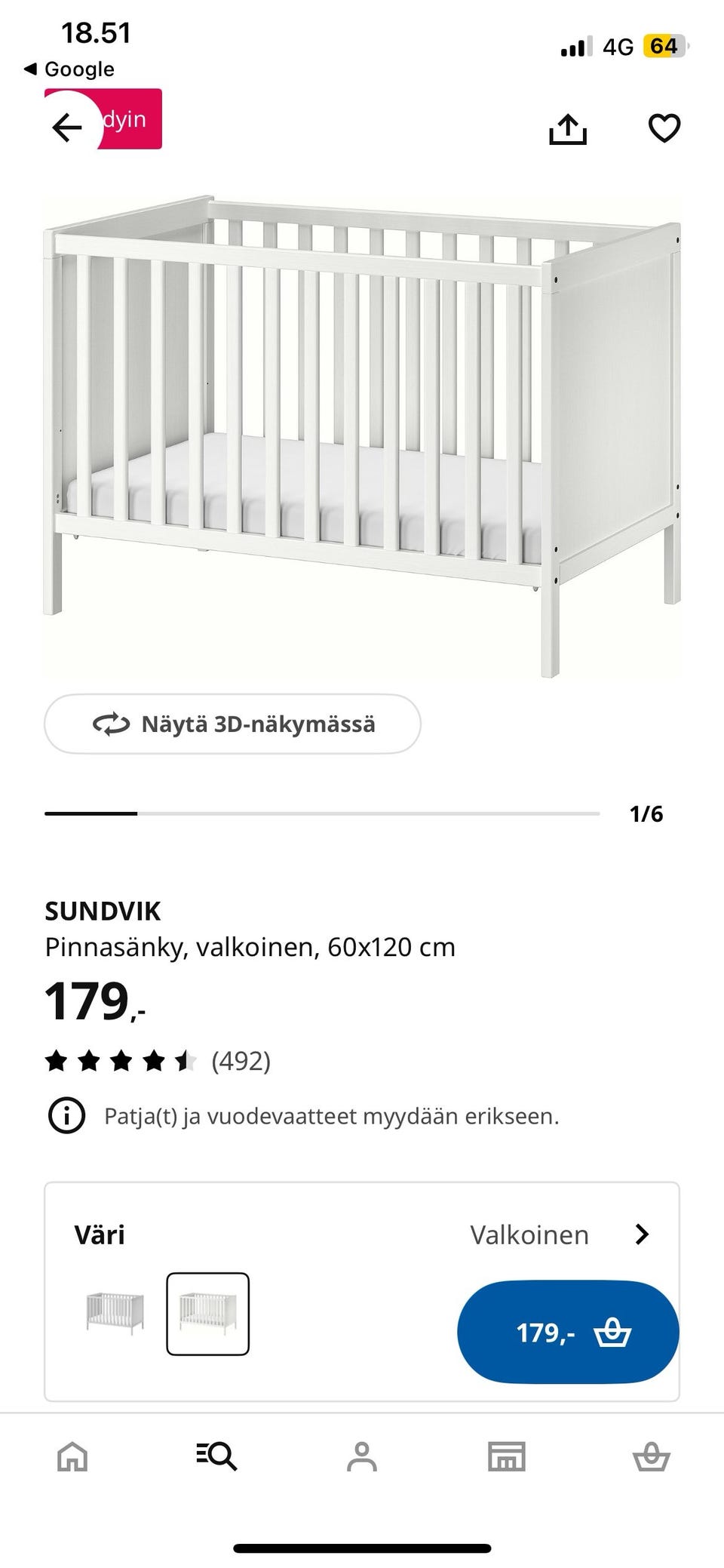The height and width of the screenshot is (1568, 724).
Task: Open Valkoinen color chooser via chevron
Action: tap(643, 1234)
